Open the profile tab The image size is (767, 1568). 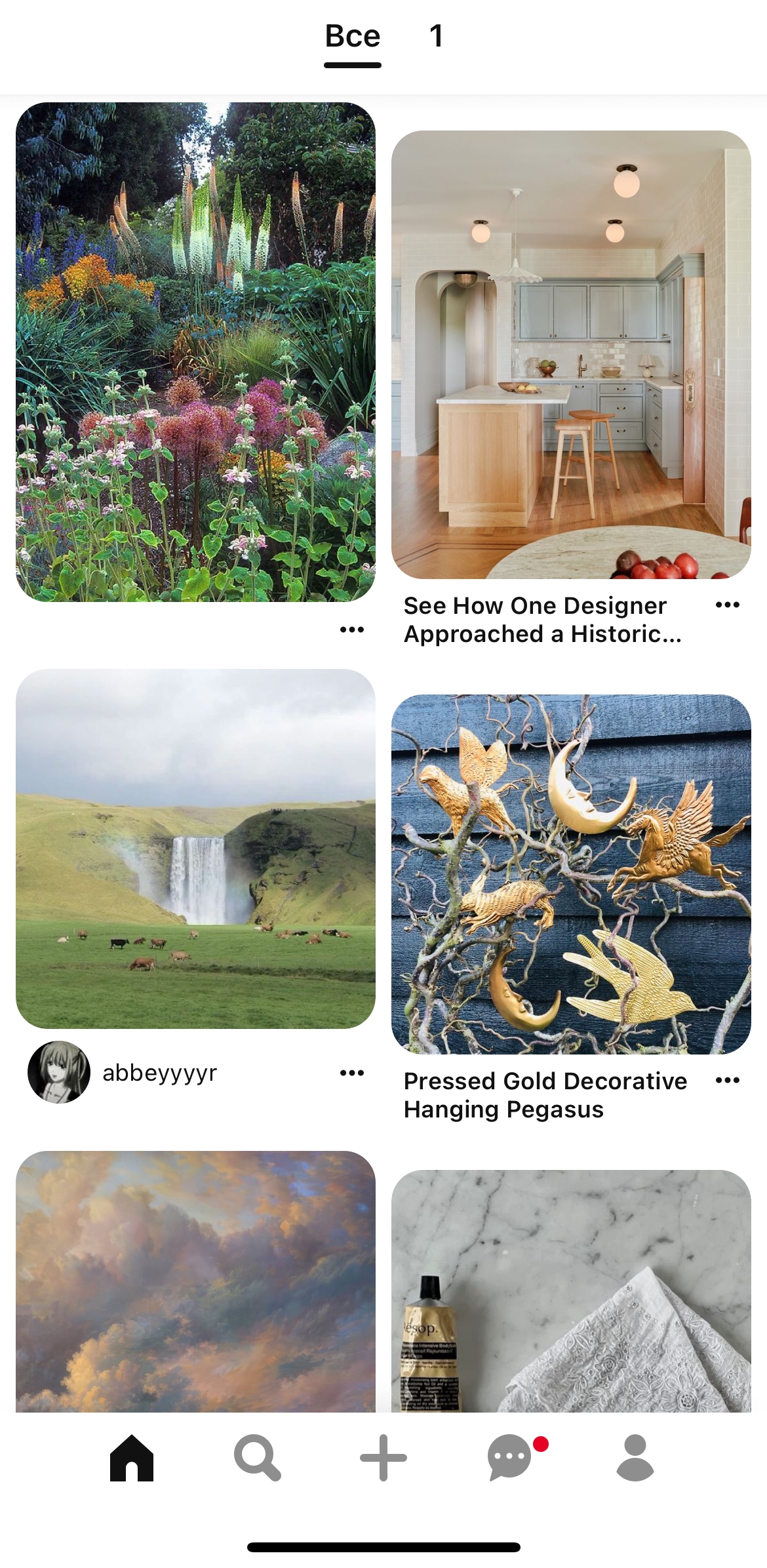[x=635, y=1458]
